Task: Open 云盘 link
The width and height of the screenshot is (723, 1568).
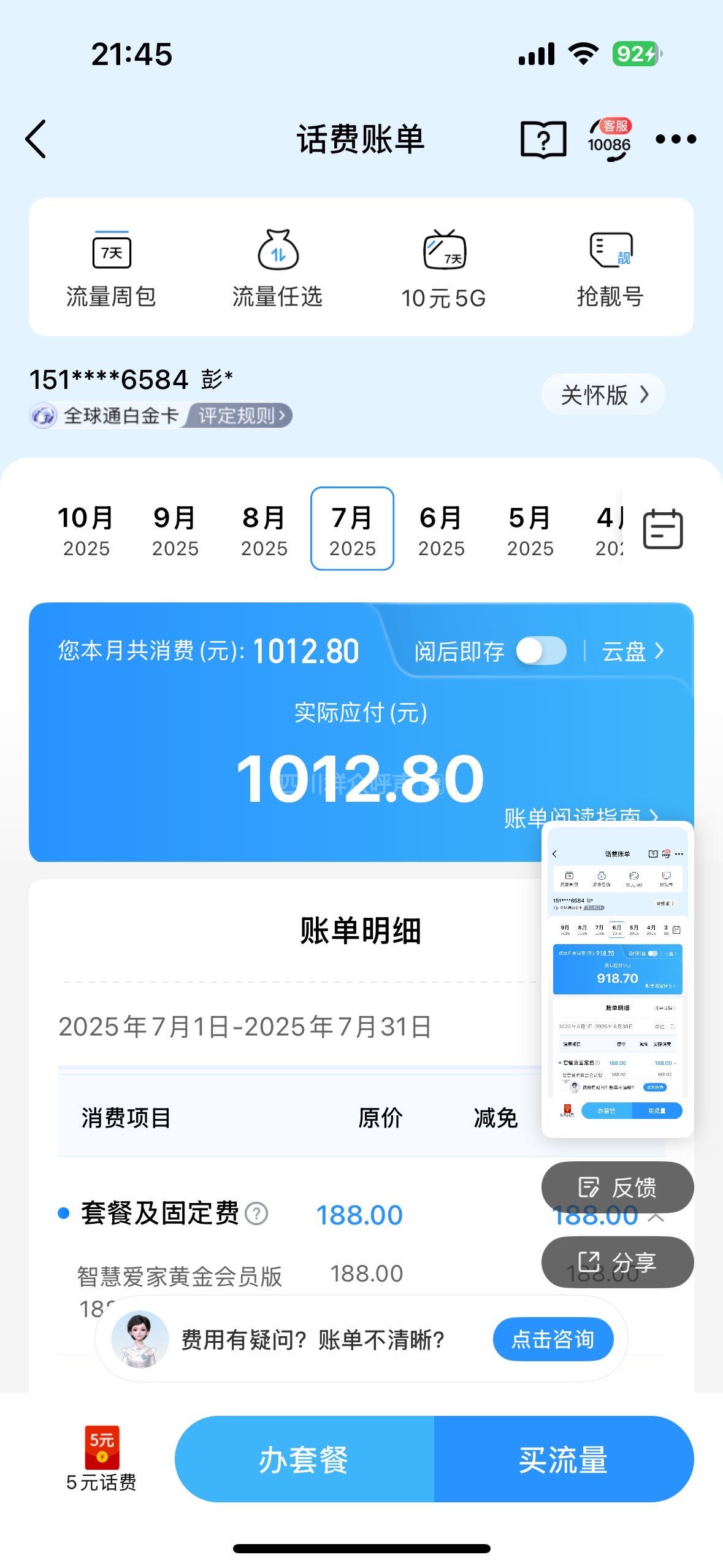Action: [x=632, y=651]
